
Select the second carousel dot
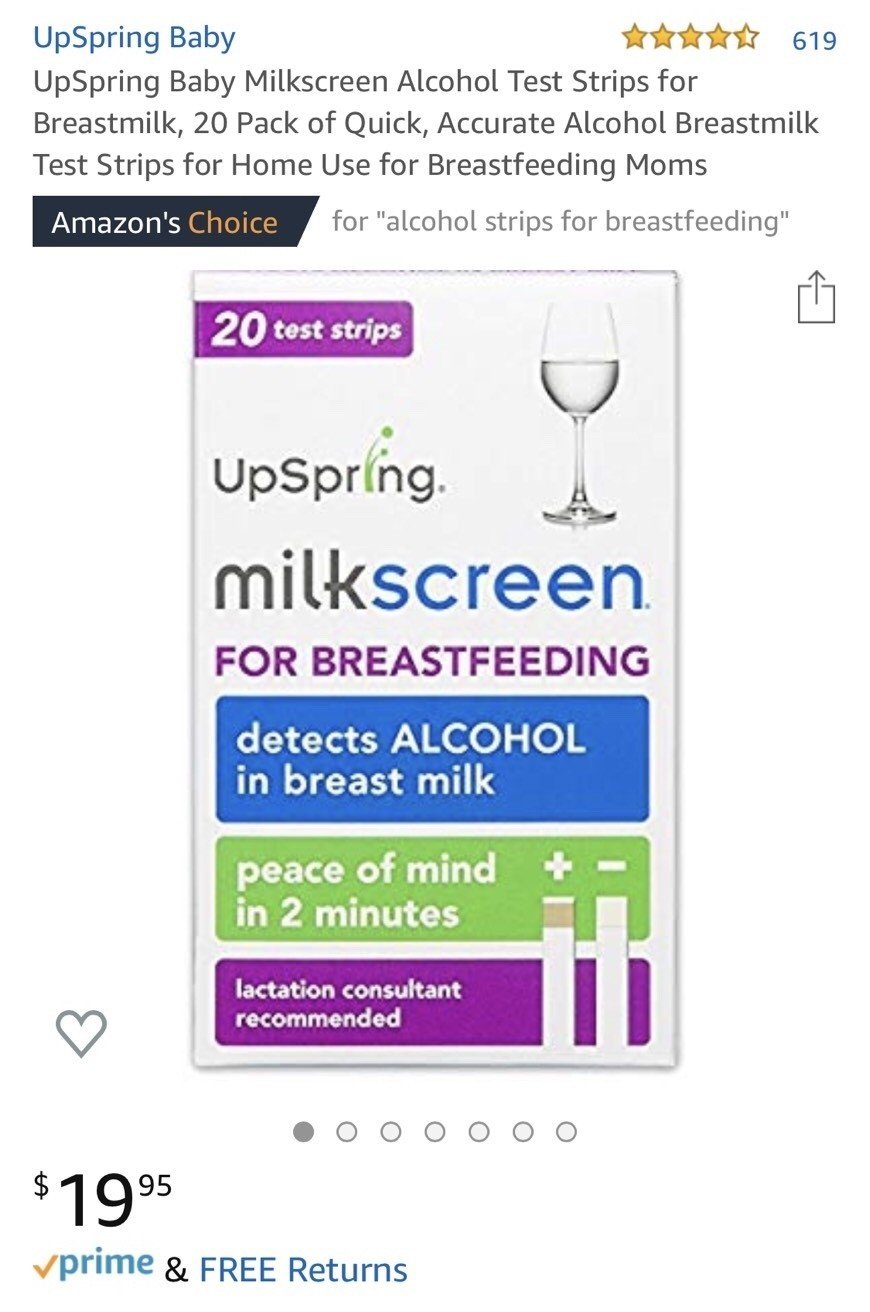click(x=347, y=1132)
